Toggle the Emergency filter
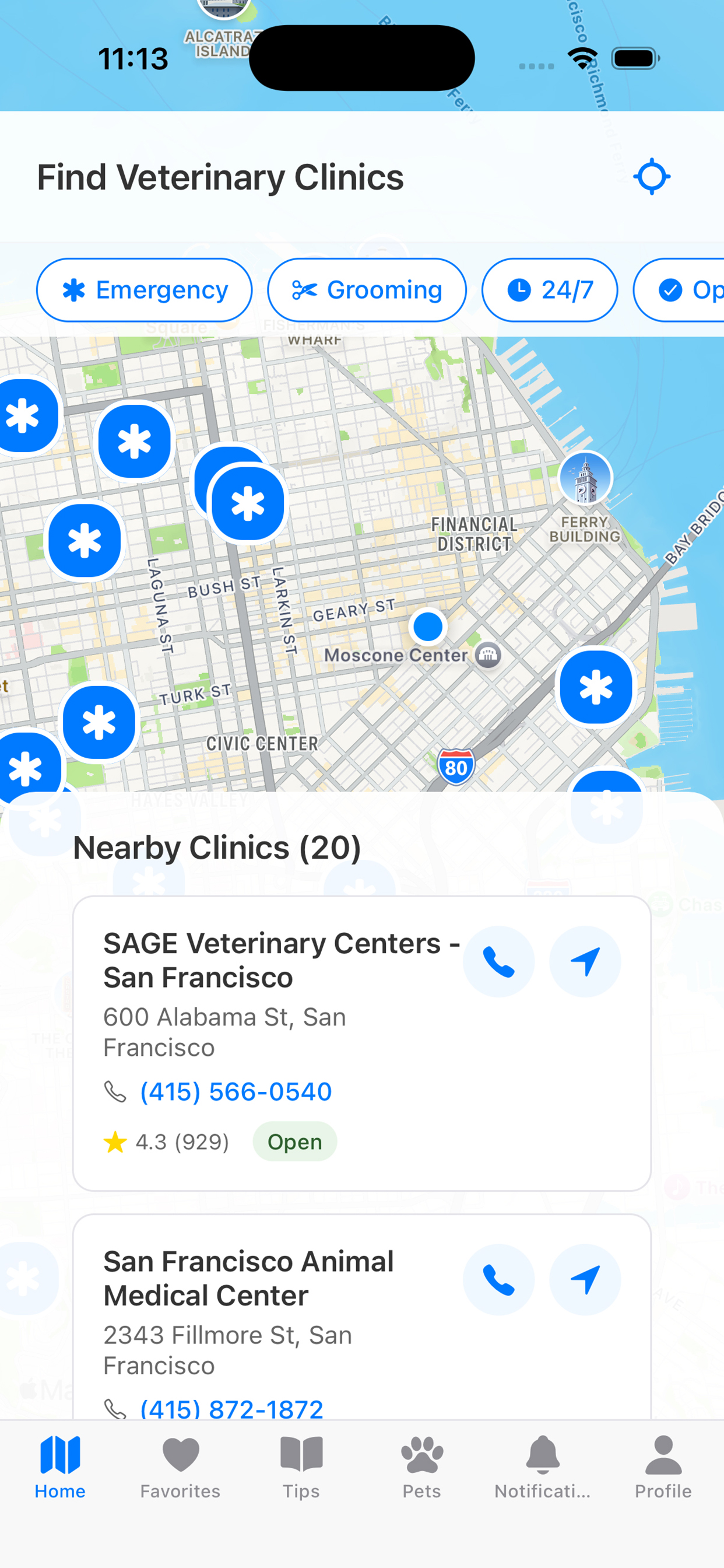Image resolution: width=724 pixels, height=1568 pixels. 144,290
